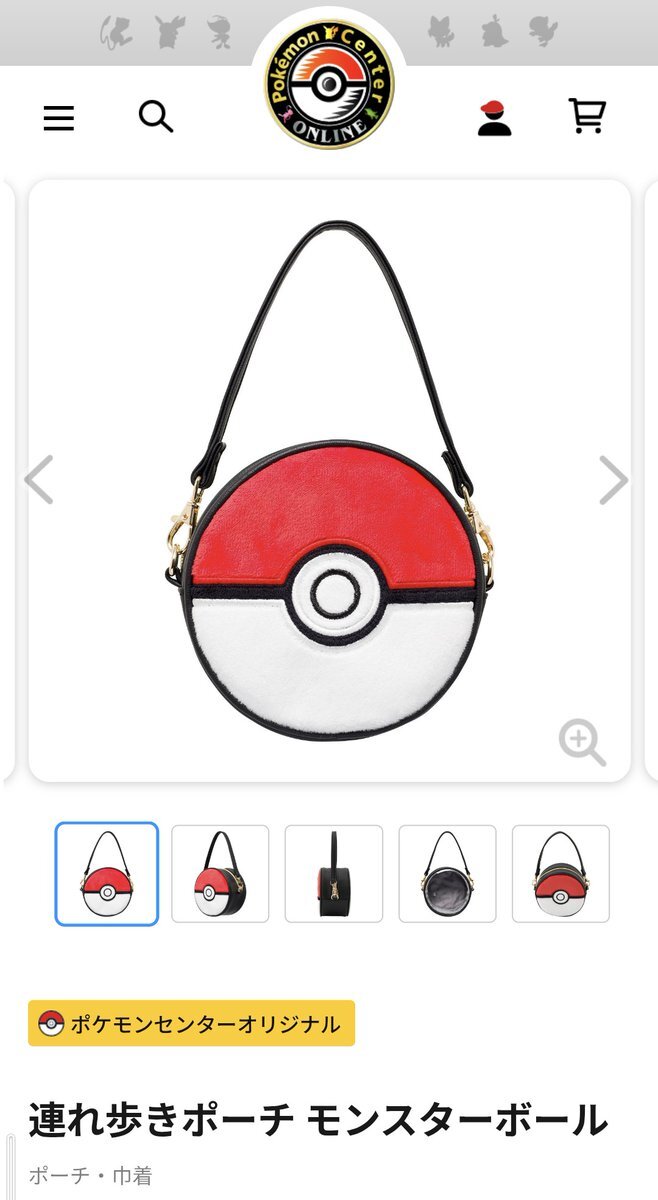Open the ポーチ・巾着 category link
This screenshot has height=1200, width=658.
(x=90, y=1175)
